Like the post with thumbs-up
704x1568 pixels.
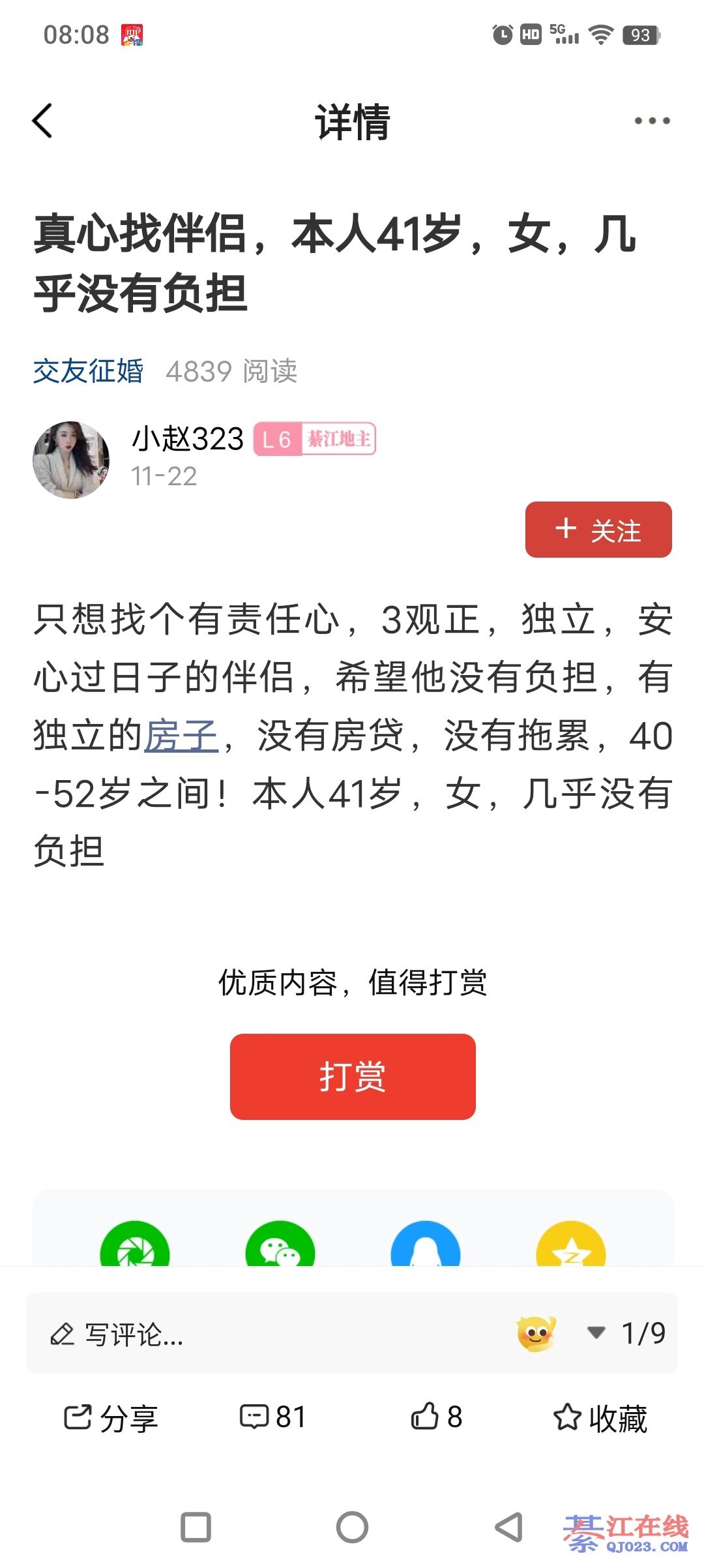coord(437,1417)
